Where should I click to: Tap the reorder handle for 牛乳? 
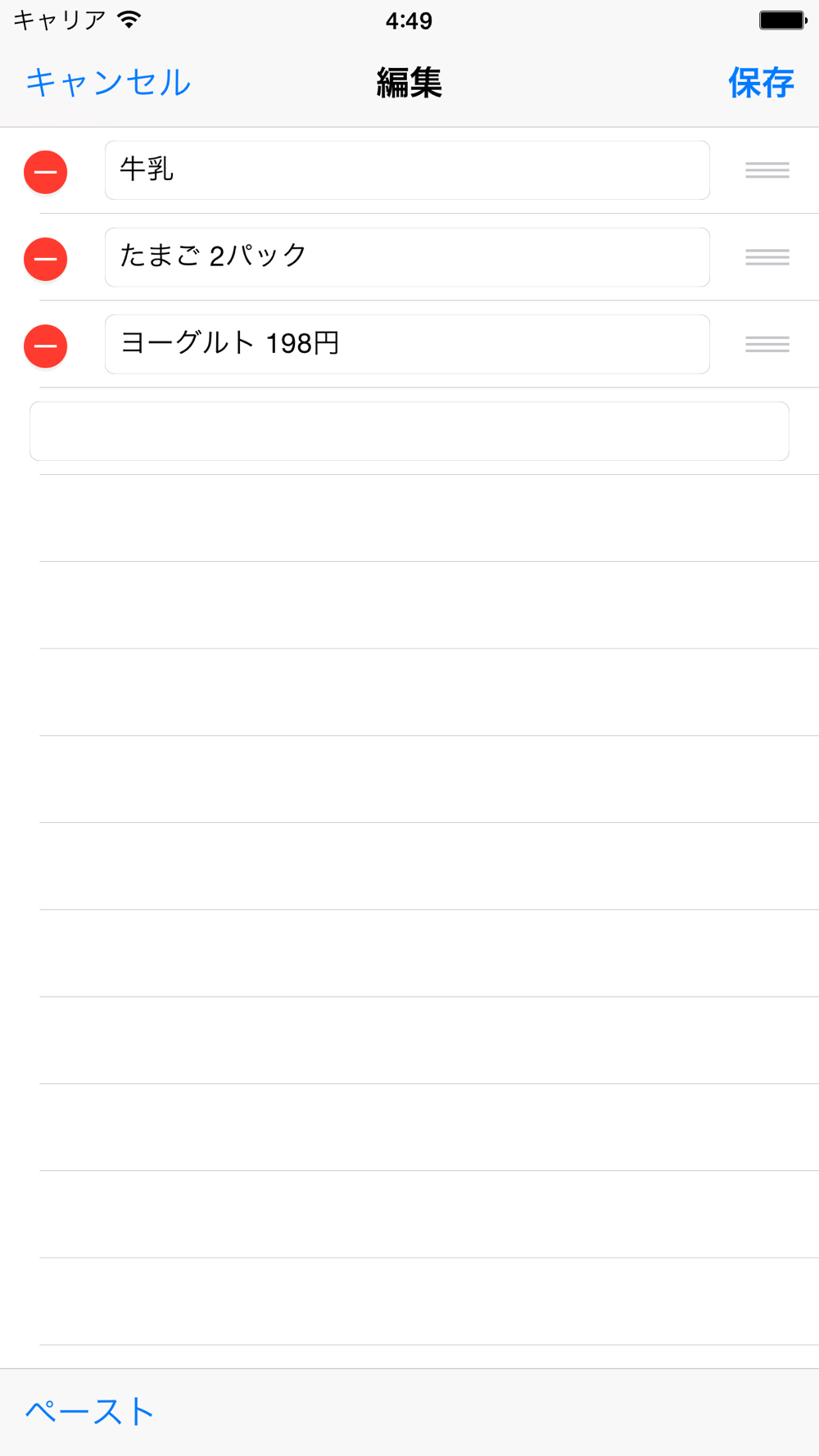click(767, 170)
